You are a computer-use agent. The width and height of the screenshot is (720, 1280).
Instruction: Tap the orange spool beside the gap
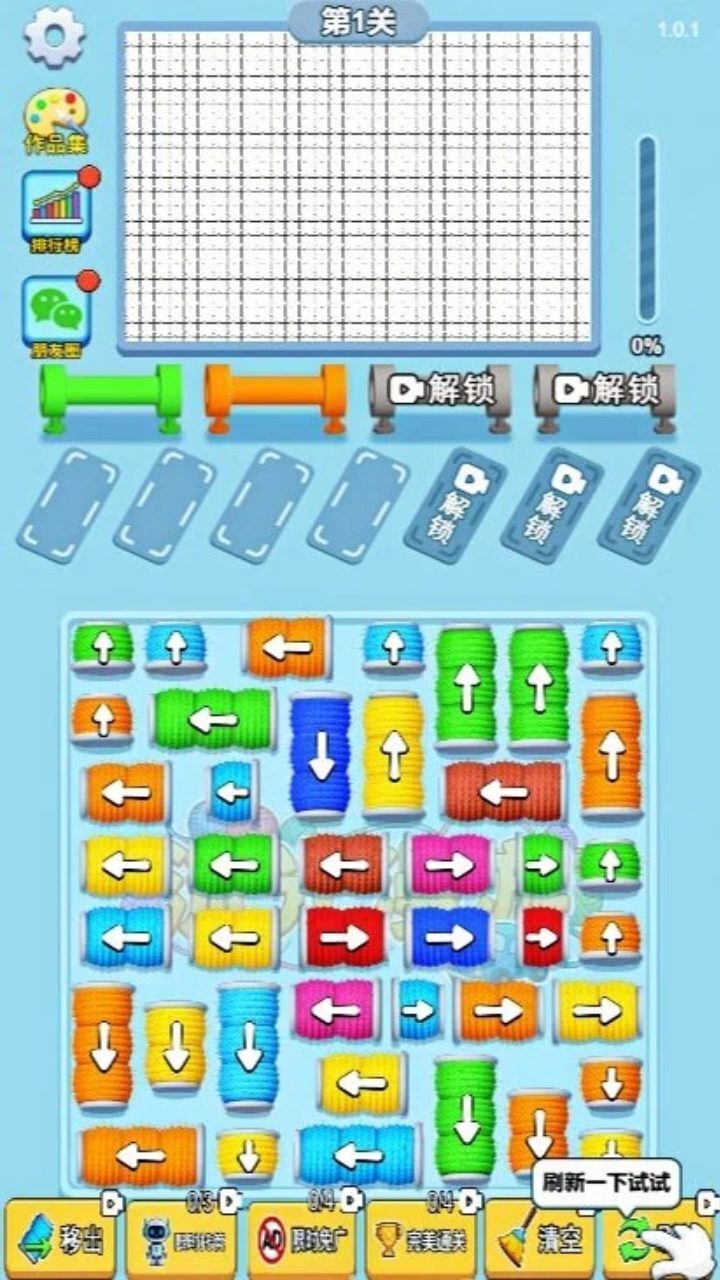[288, 648]
